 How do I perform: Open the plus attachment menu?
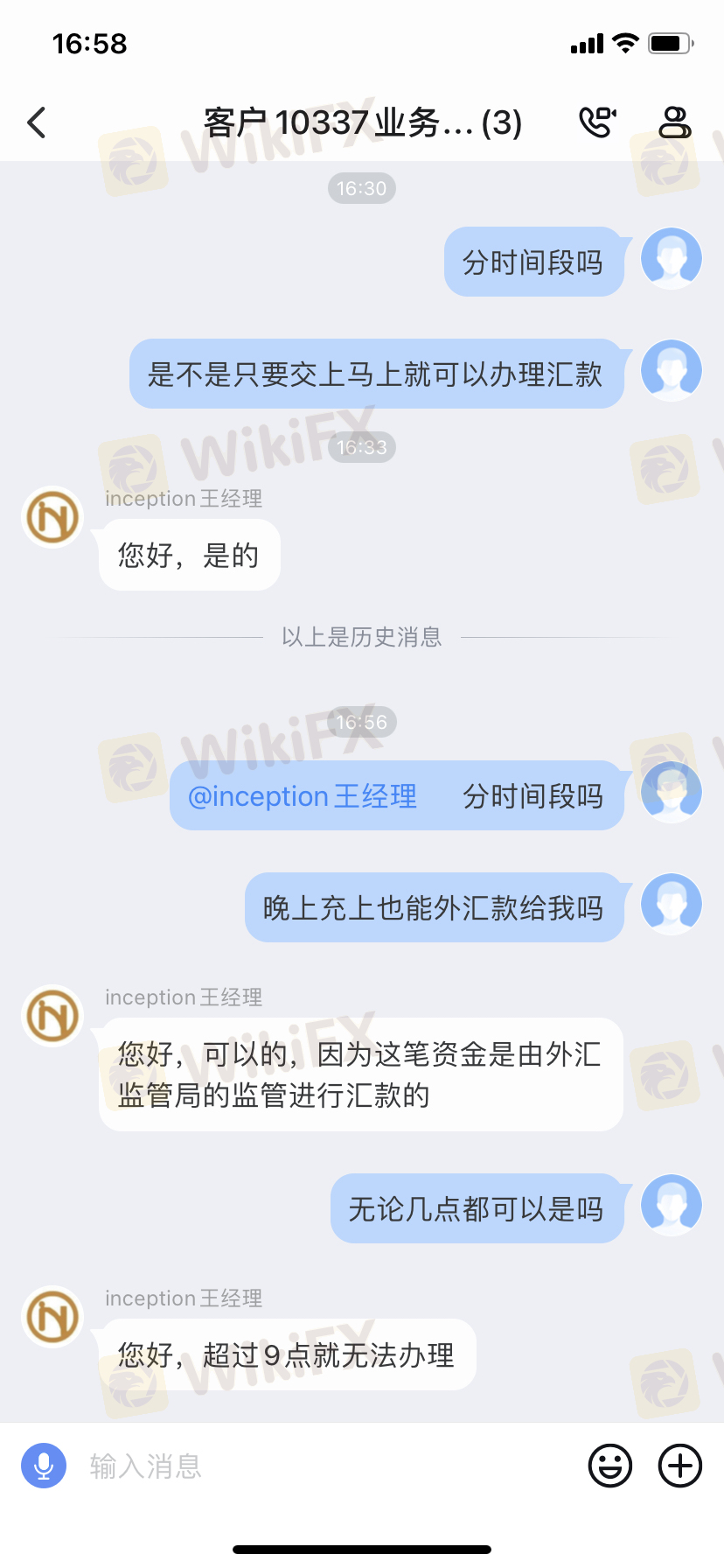point(680,1465)
